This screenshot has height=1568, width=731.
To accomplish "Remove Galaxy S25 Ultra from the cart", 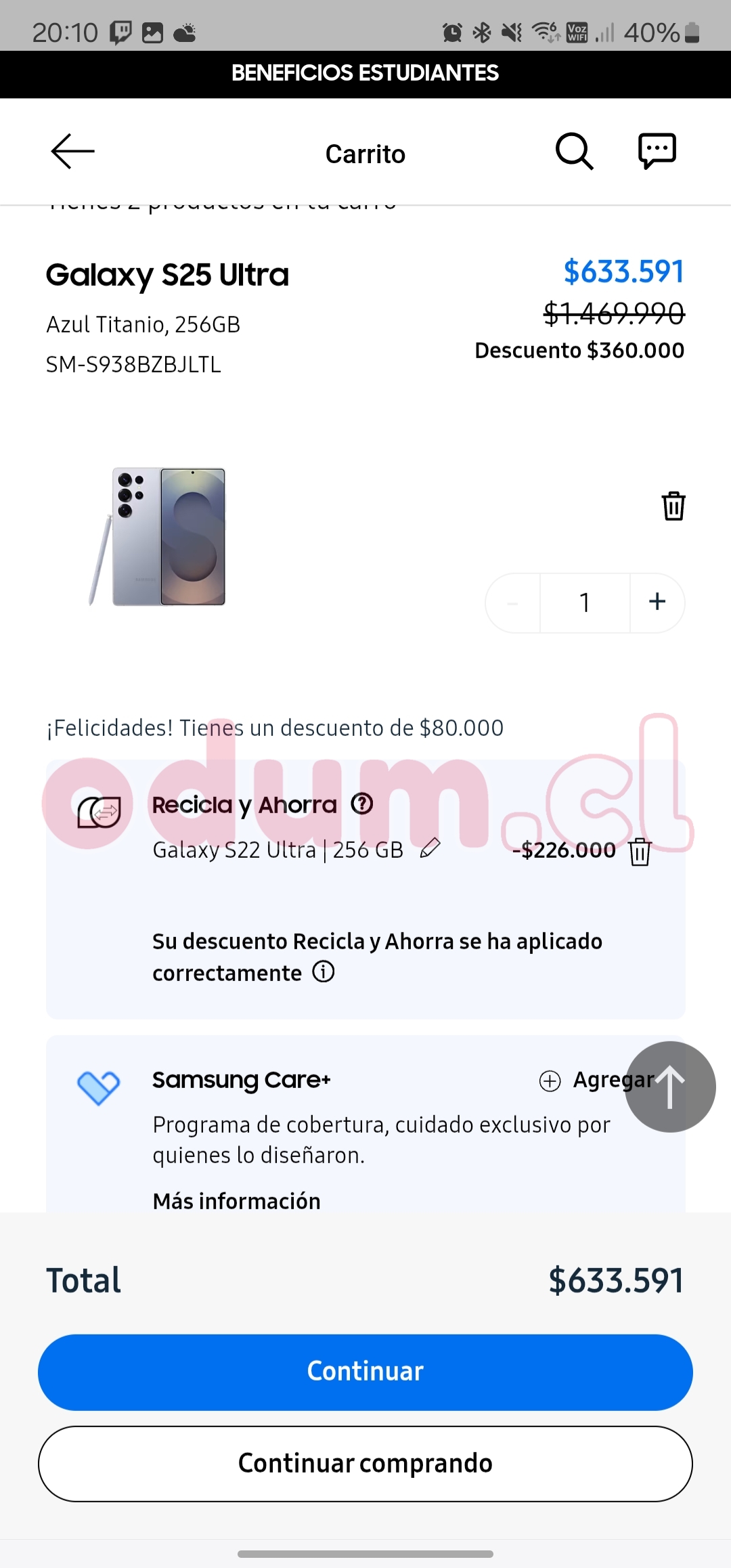I will (673, 506).
